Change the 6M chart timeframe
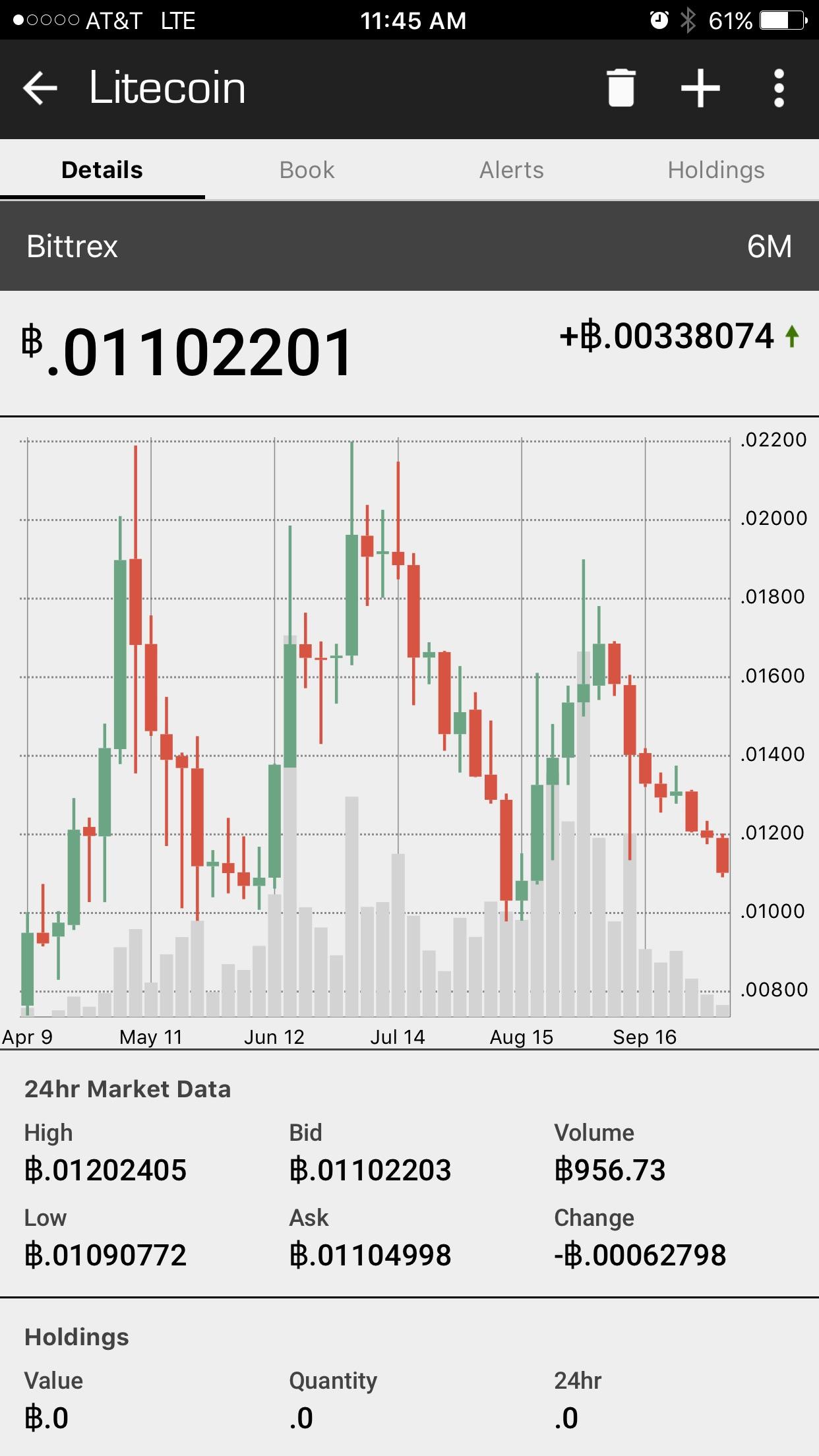Screen dimensions: 819x1456 point(770,247)
